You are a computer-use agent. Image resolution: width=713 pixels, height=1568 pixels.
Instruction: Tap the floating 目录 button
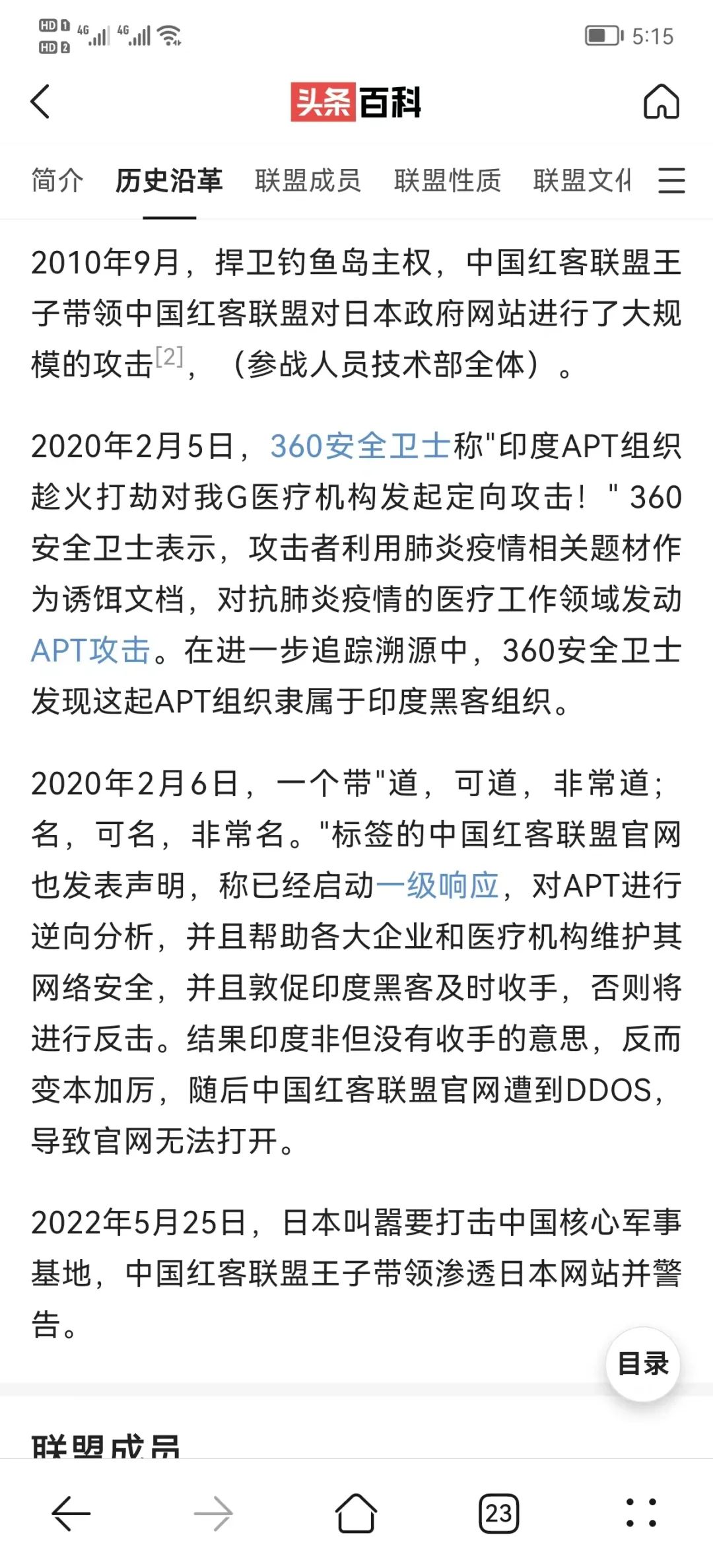tap(642, 1363)
